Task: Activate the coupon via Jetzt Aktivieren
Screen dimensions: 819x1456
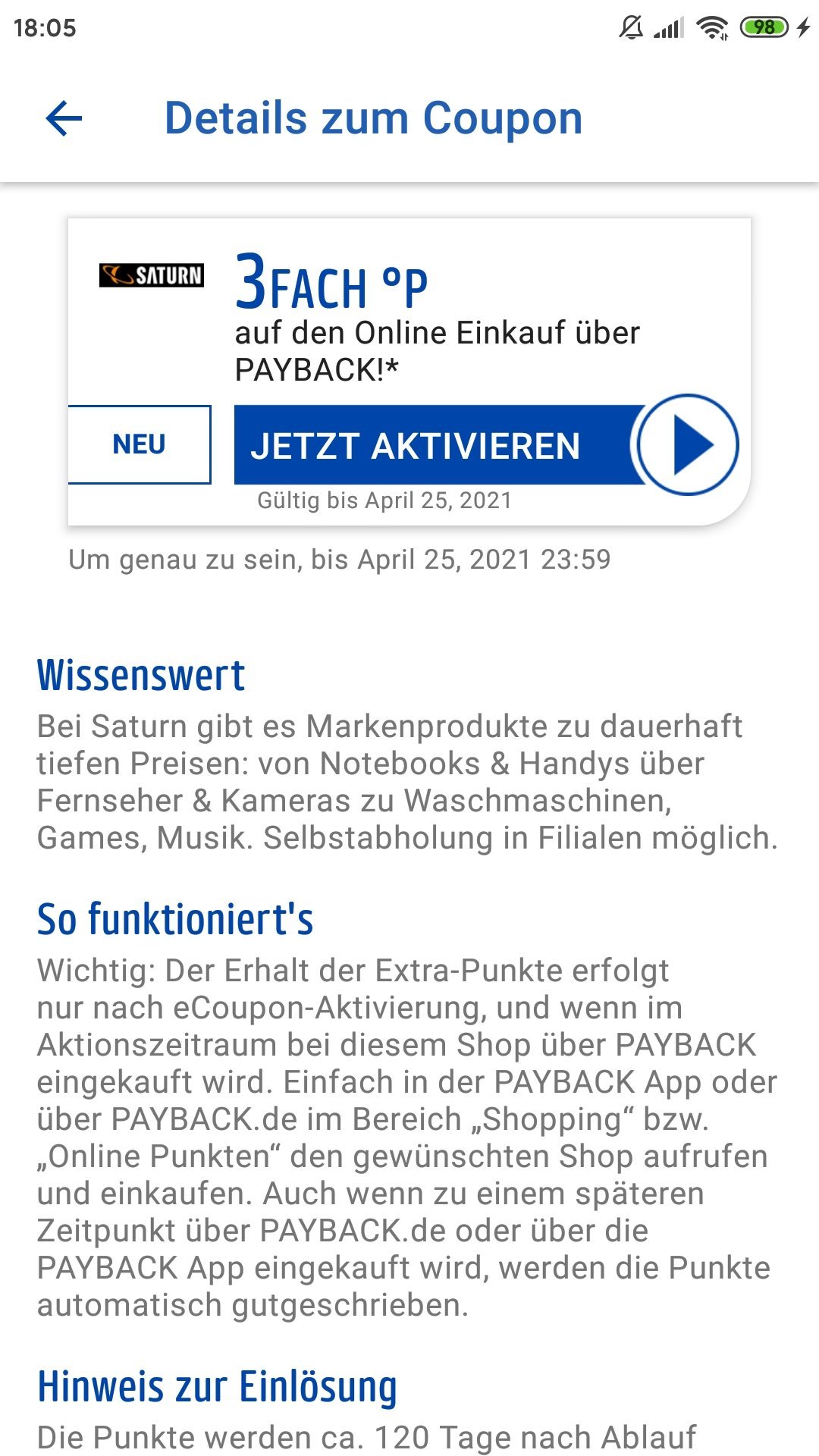Action: (x=485, y=445)
